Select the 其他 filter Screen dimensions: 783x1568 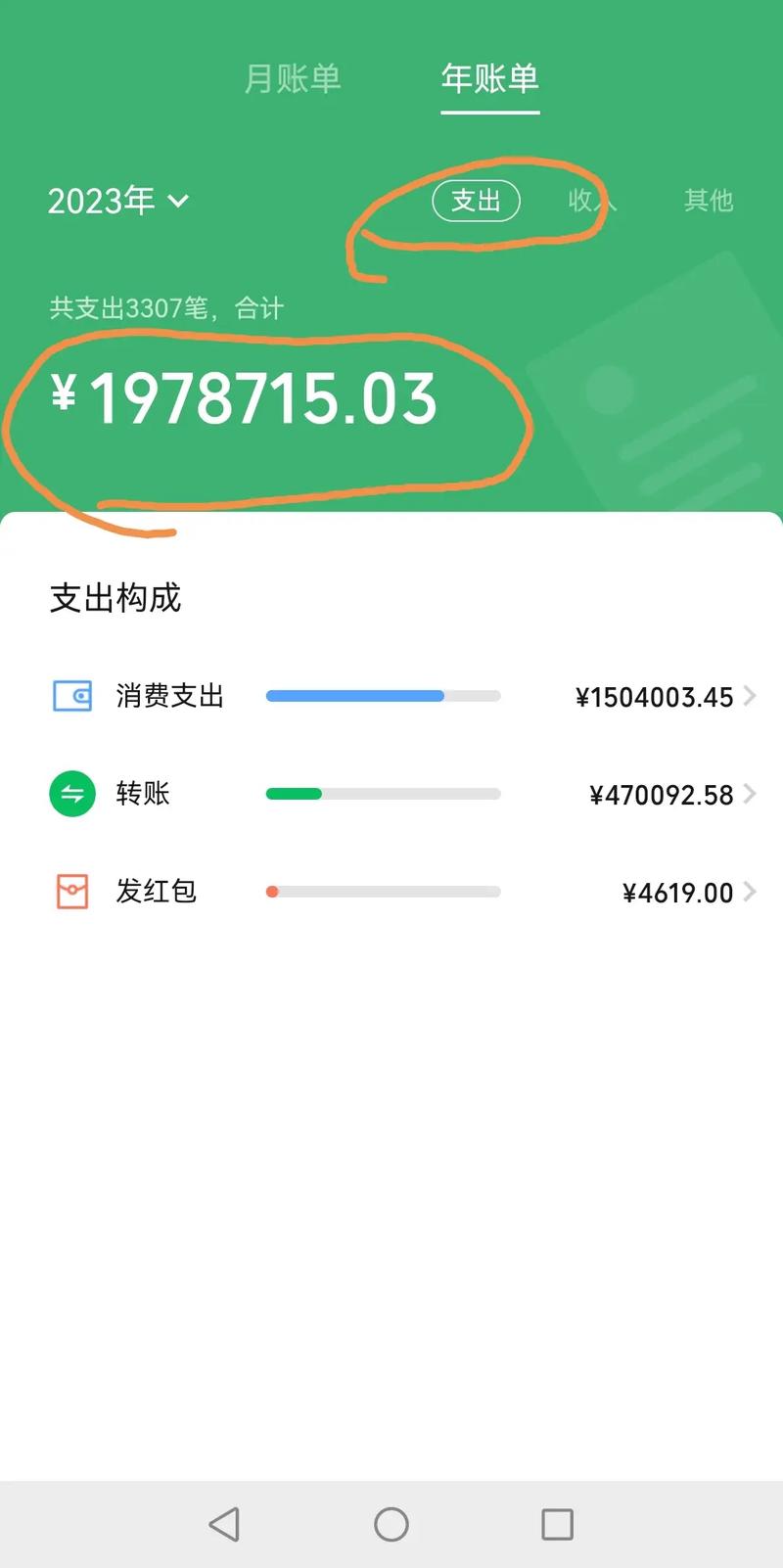point(709,201)
